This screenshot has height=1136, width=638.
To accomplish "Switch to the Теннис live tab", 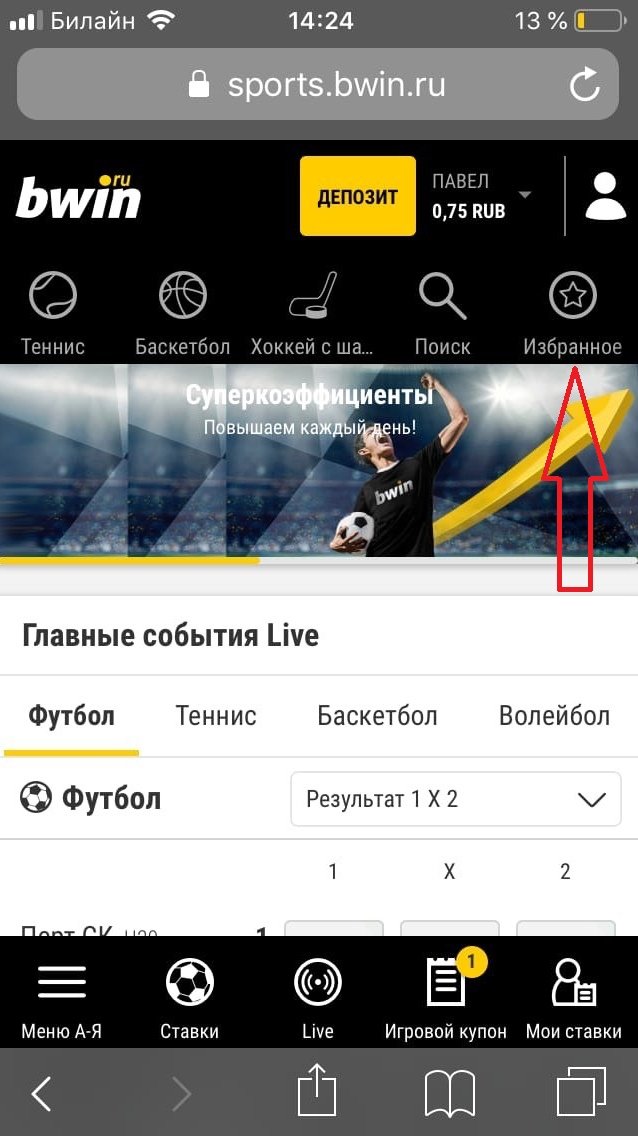I will 216,716.
